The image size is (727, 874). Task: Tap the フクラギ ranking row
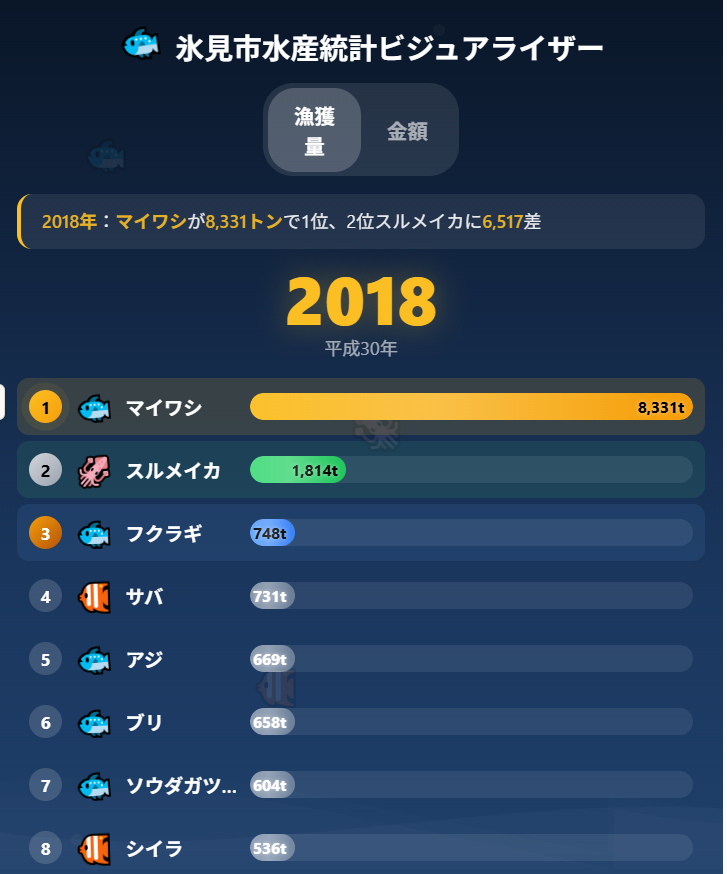(360, 533)
